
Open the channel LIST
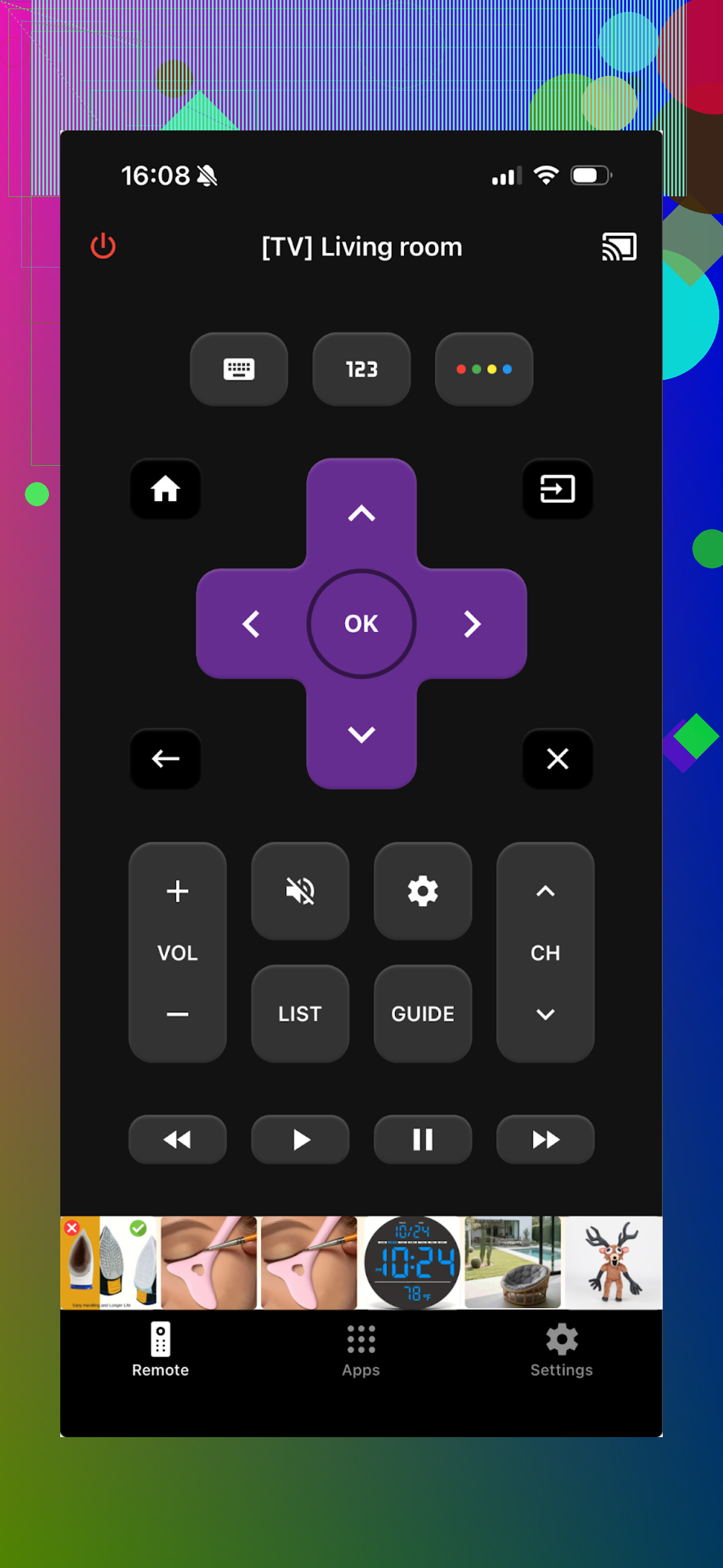[x=300, y=1013]
